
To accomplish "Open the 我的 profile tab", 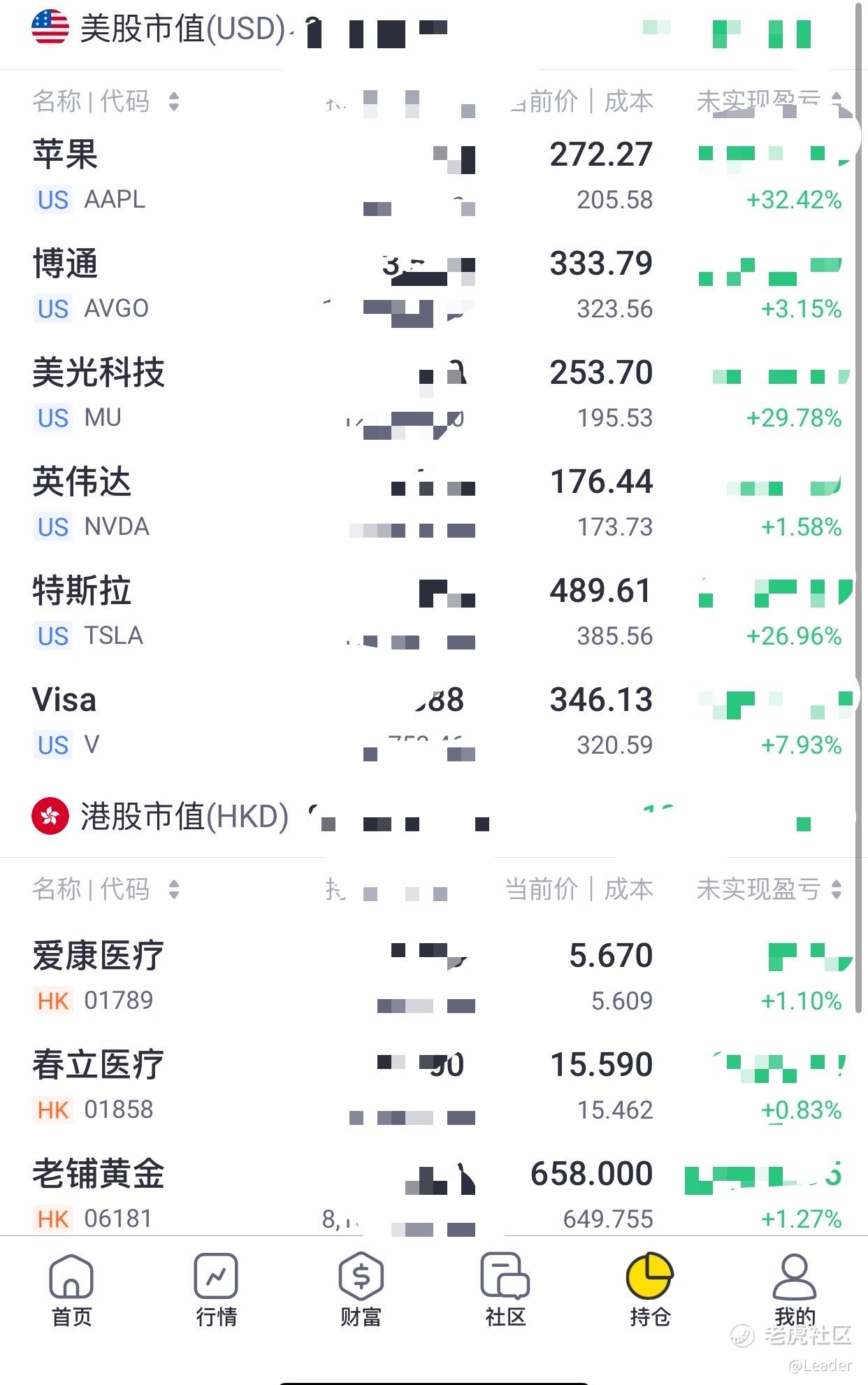I will point(795,1291).
